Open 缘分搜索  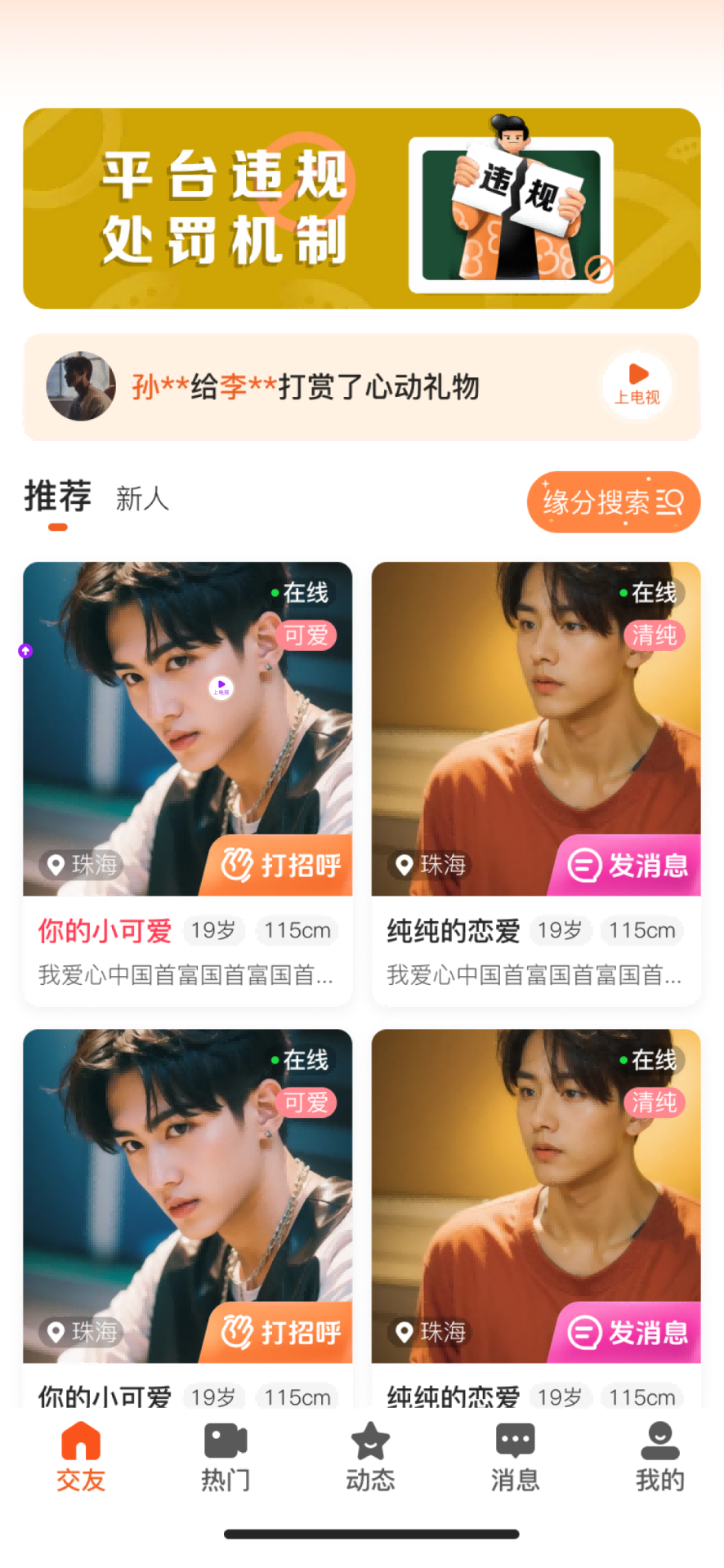[x=613, y=503]
